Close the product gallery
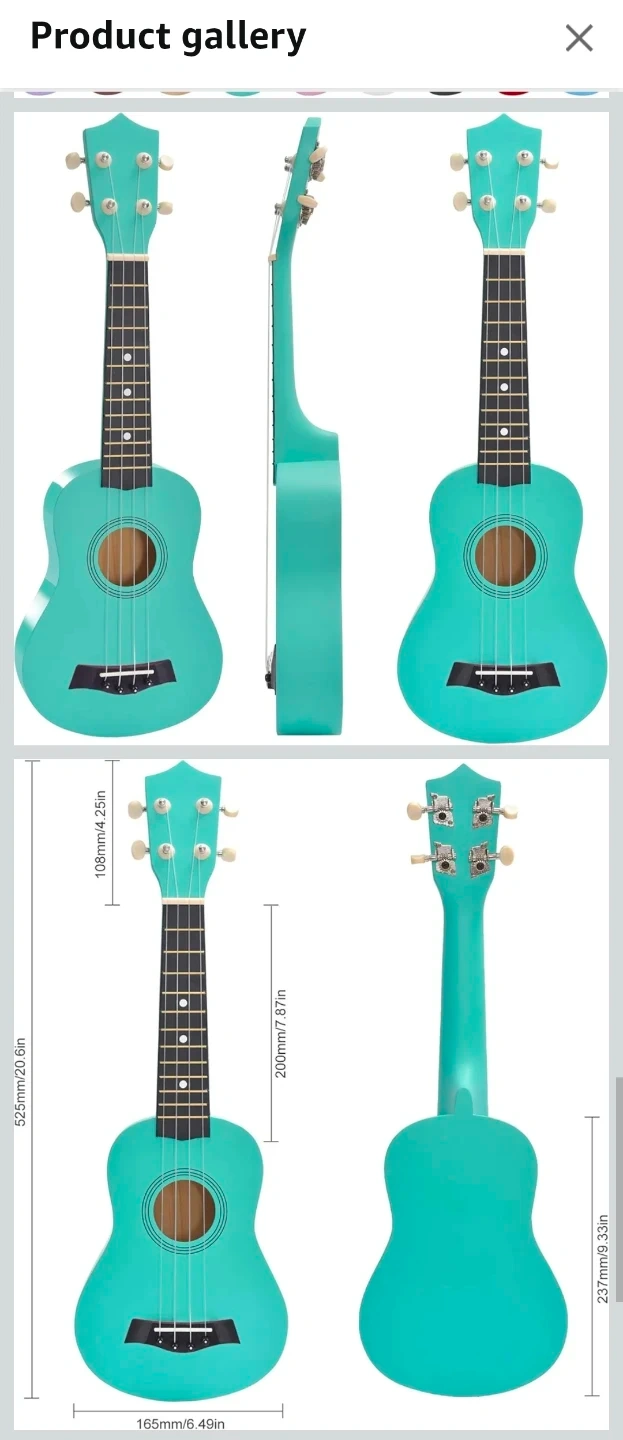This screenshot has height=1440, width=623. click(x=579, y=38)
